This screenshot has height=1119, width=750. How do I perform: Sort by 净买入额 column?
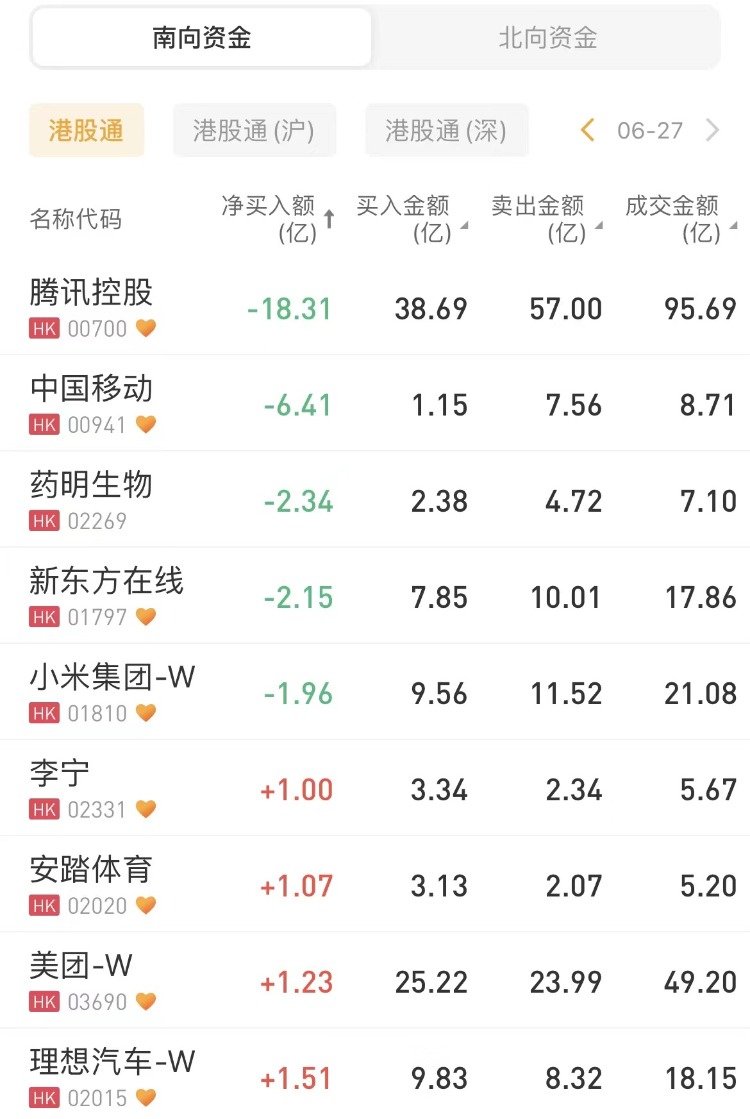point(277,219)
